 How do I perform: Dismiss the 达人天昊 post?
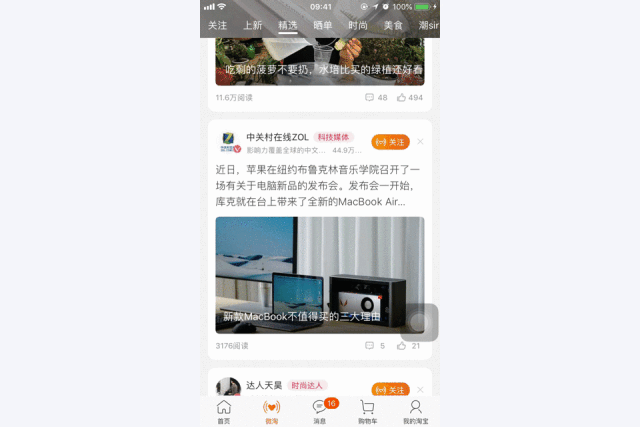420,389
